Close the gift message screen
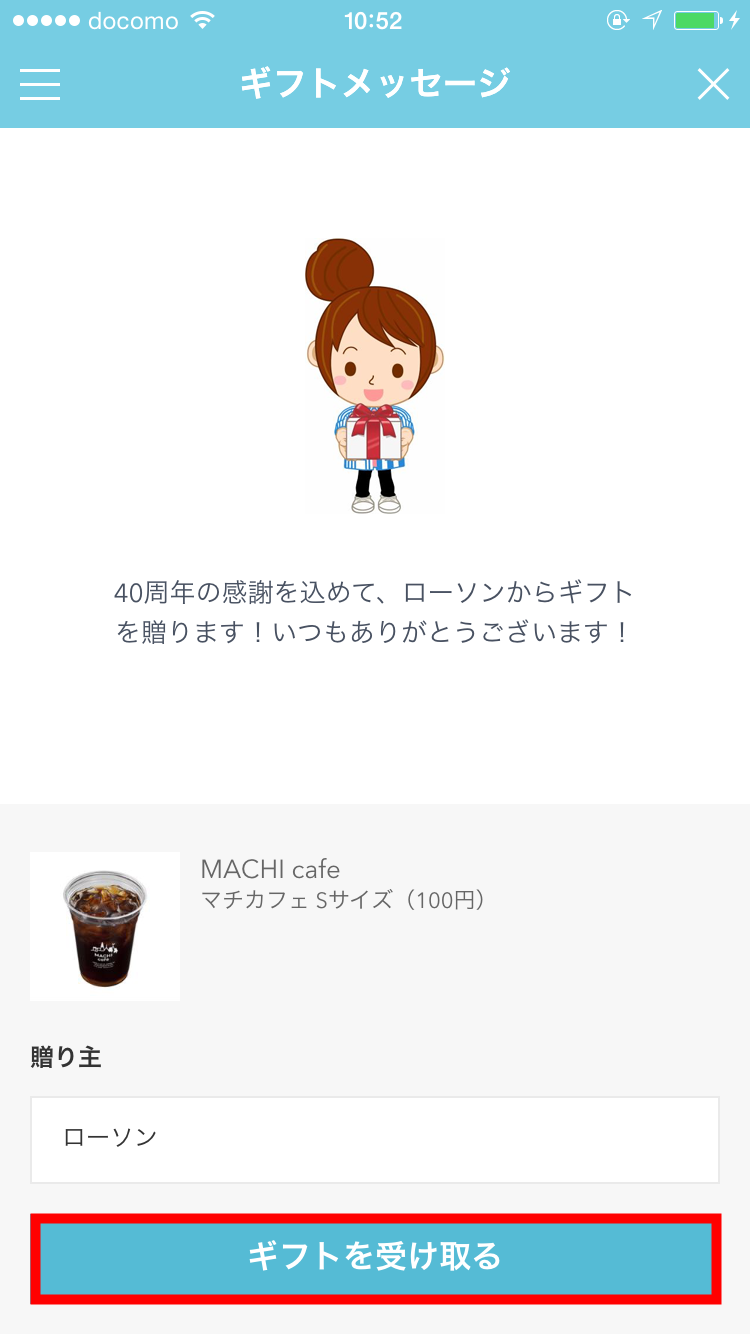The height and width of the screenshot is (1334, 750). [713, 84]
